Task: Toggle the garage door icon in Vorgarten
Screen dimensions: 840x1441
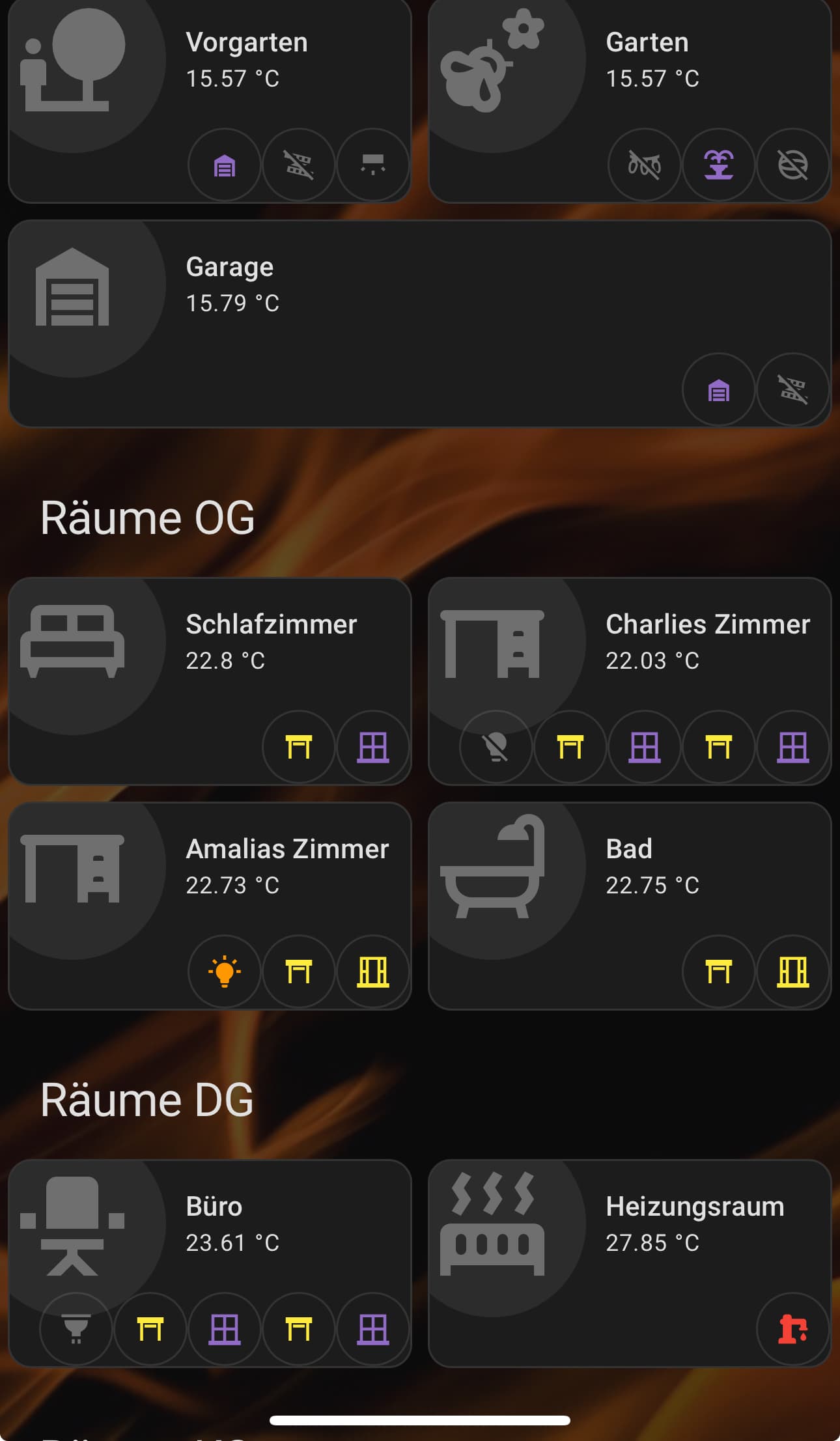Action: point(225,165)
